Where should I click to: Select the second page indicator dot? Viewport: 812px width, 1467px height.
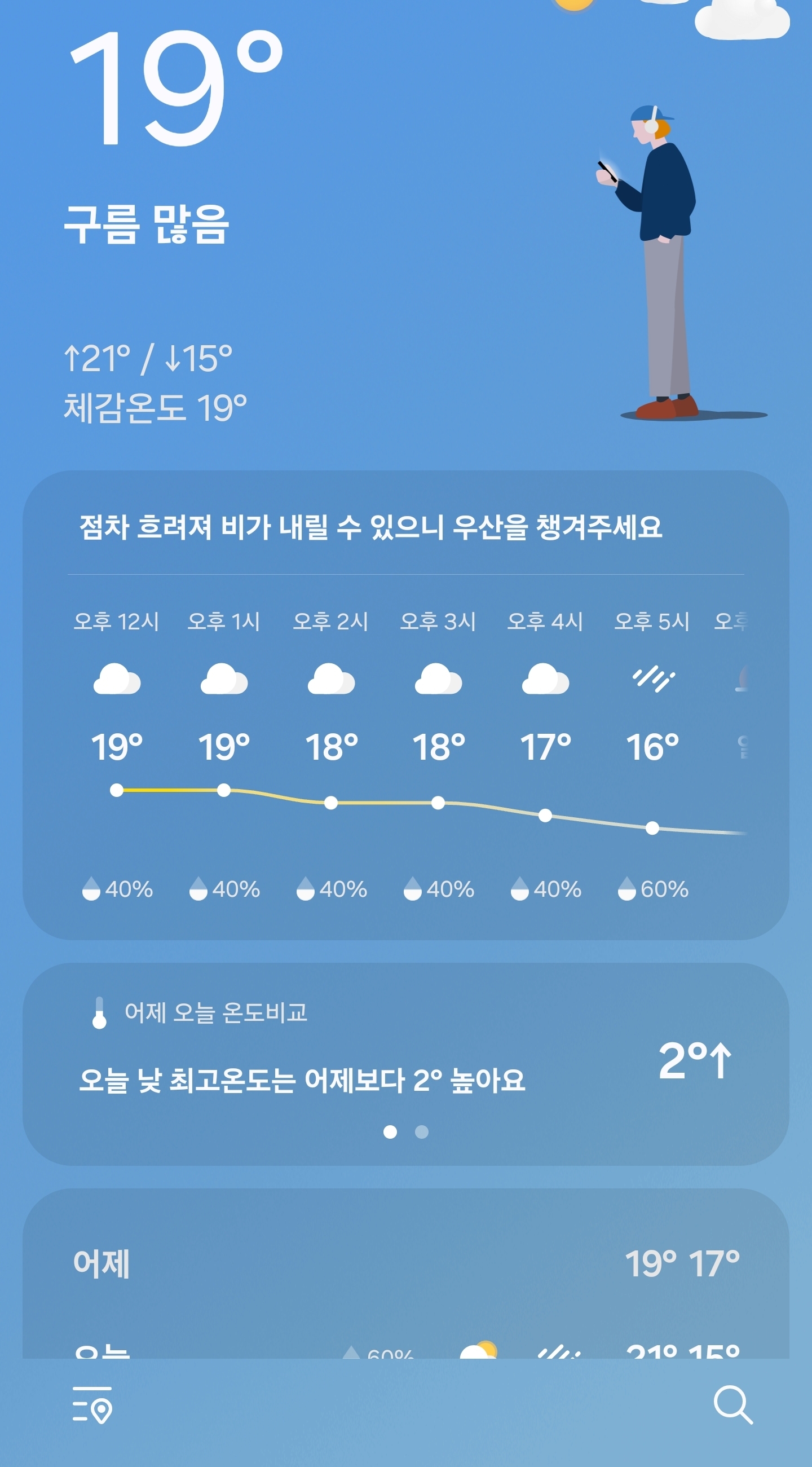coord(421,1132)
